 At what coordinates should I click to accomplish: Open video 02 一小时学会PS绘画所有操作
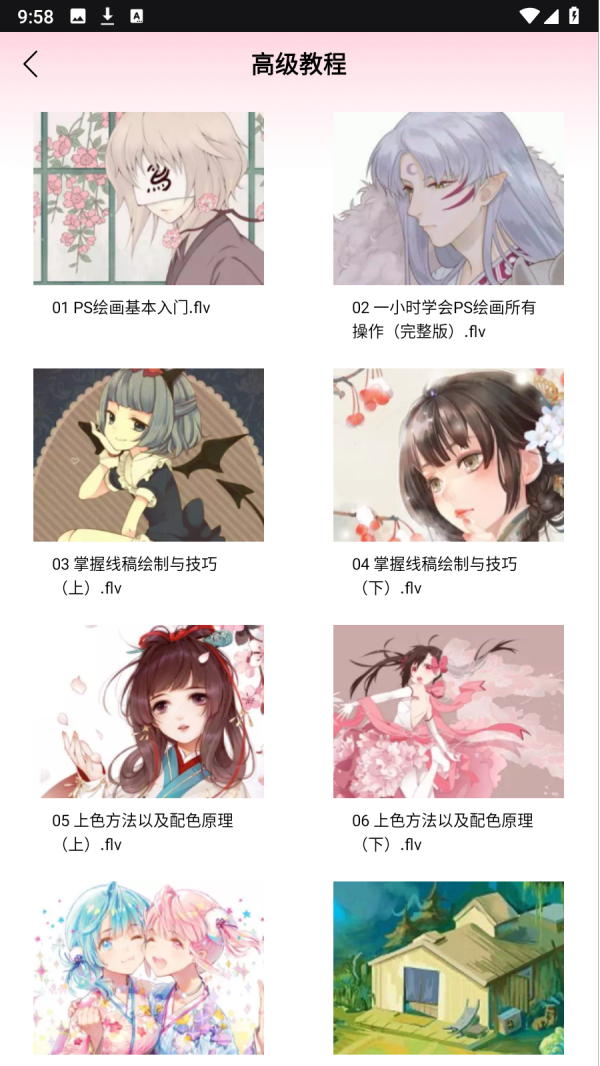point(448,199)
